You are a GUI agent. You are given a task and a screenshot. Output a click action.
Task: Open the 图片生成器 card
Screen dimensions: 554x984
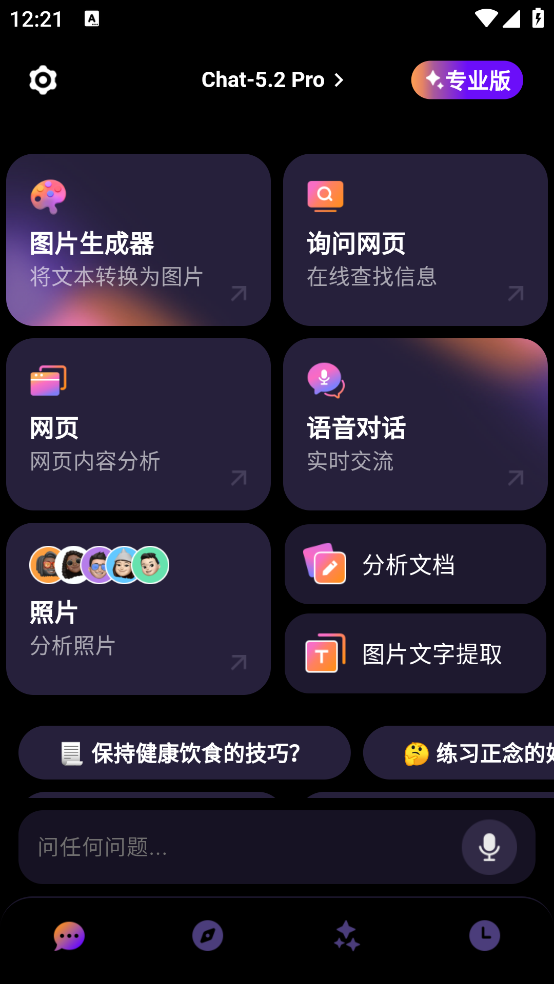pos(139,240)
